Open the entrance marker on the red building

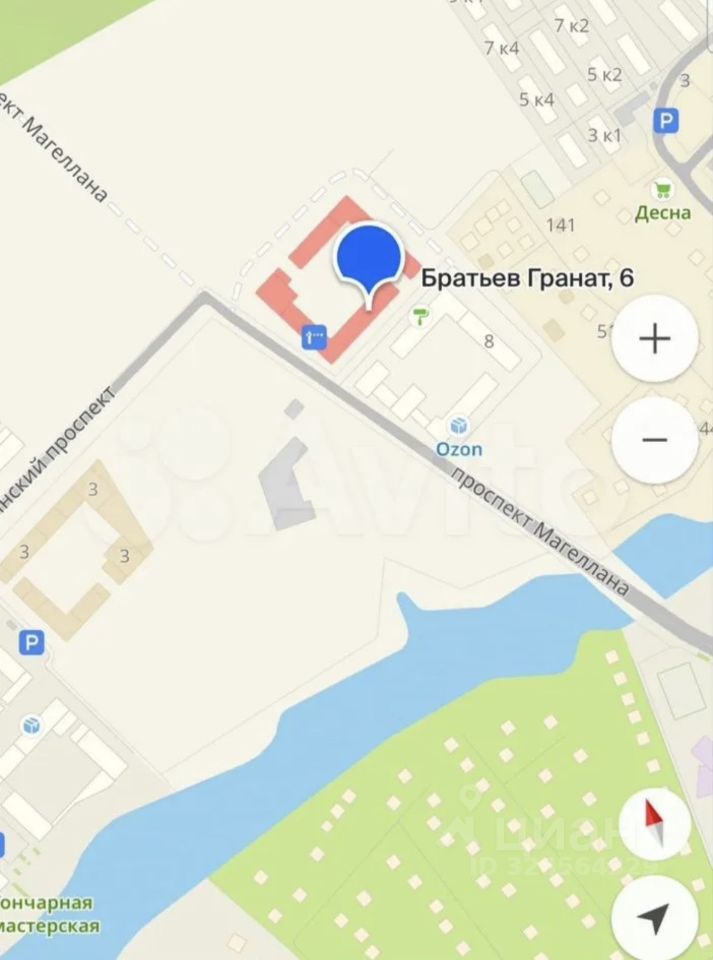point(314,338)
